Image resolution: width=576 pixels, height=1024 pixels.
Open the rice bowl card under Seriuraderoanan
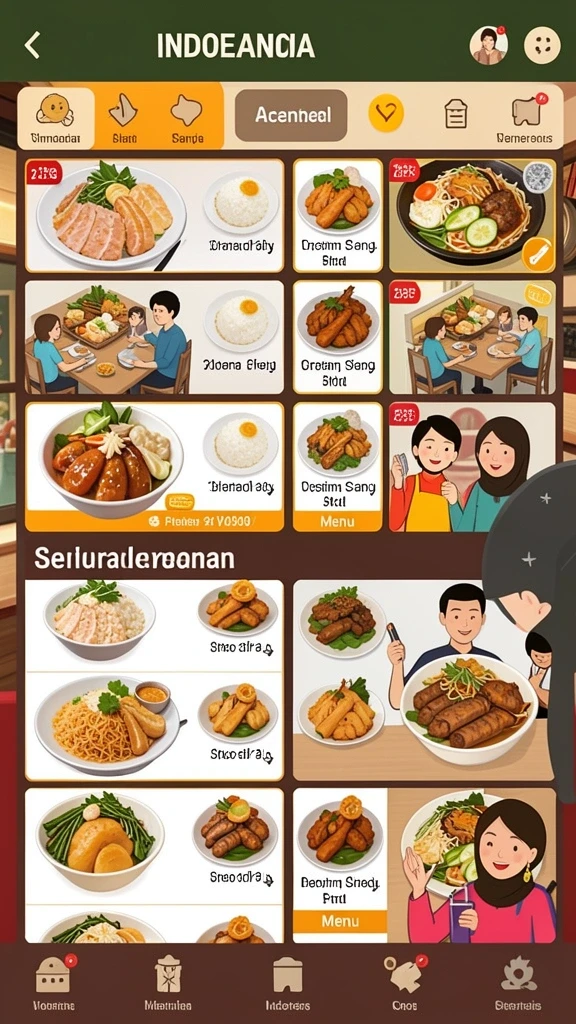tap(154, 626)
